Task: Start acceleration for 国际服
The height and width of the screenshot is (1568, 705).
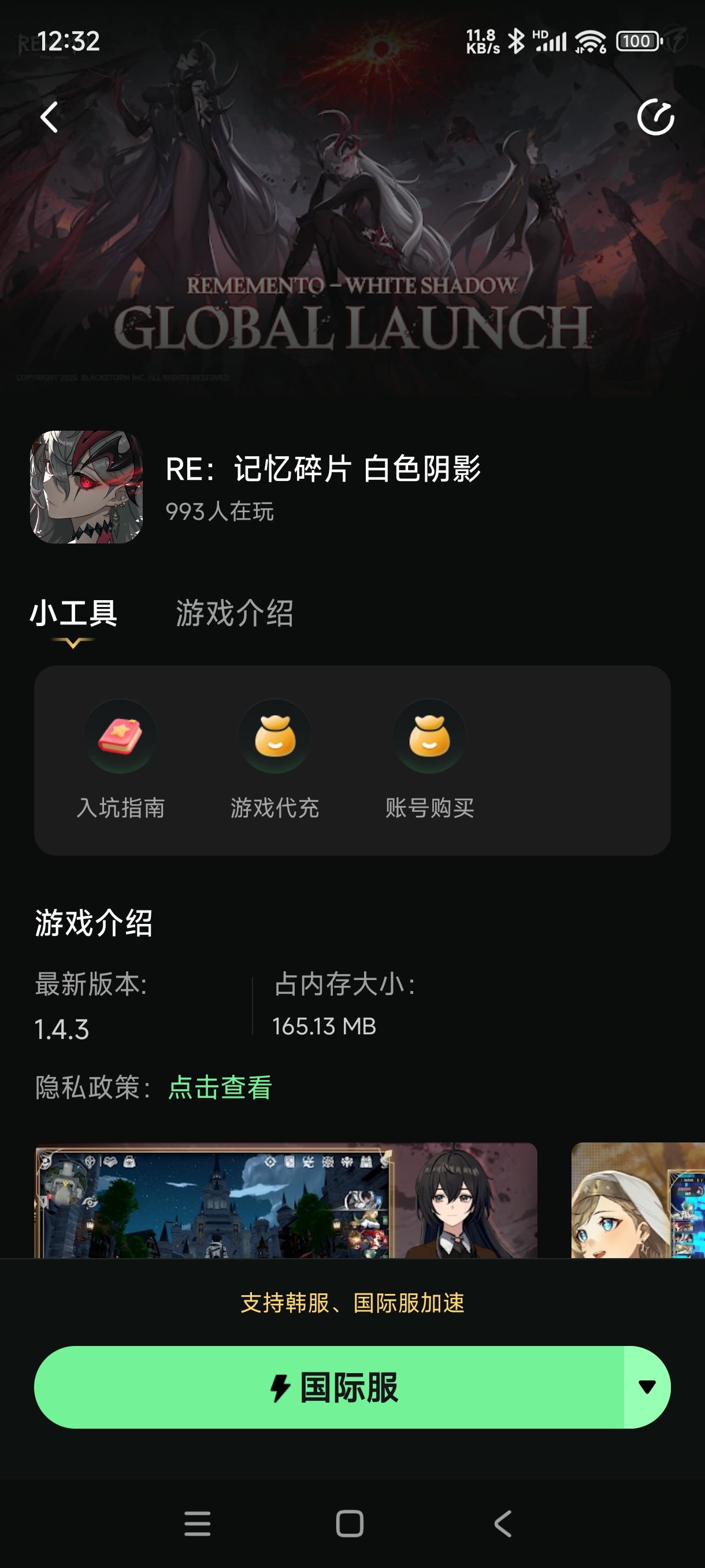Action: pos(332,1387)
